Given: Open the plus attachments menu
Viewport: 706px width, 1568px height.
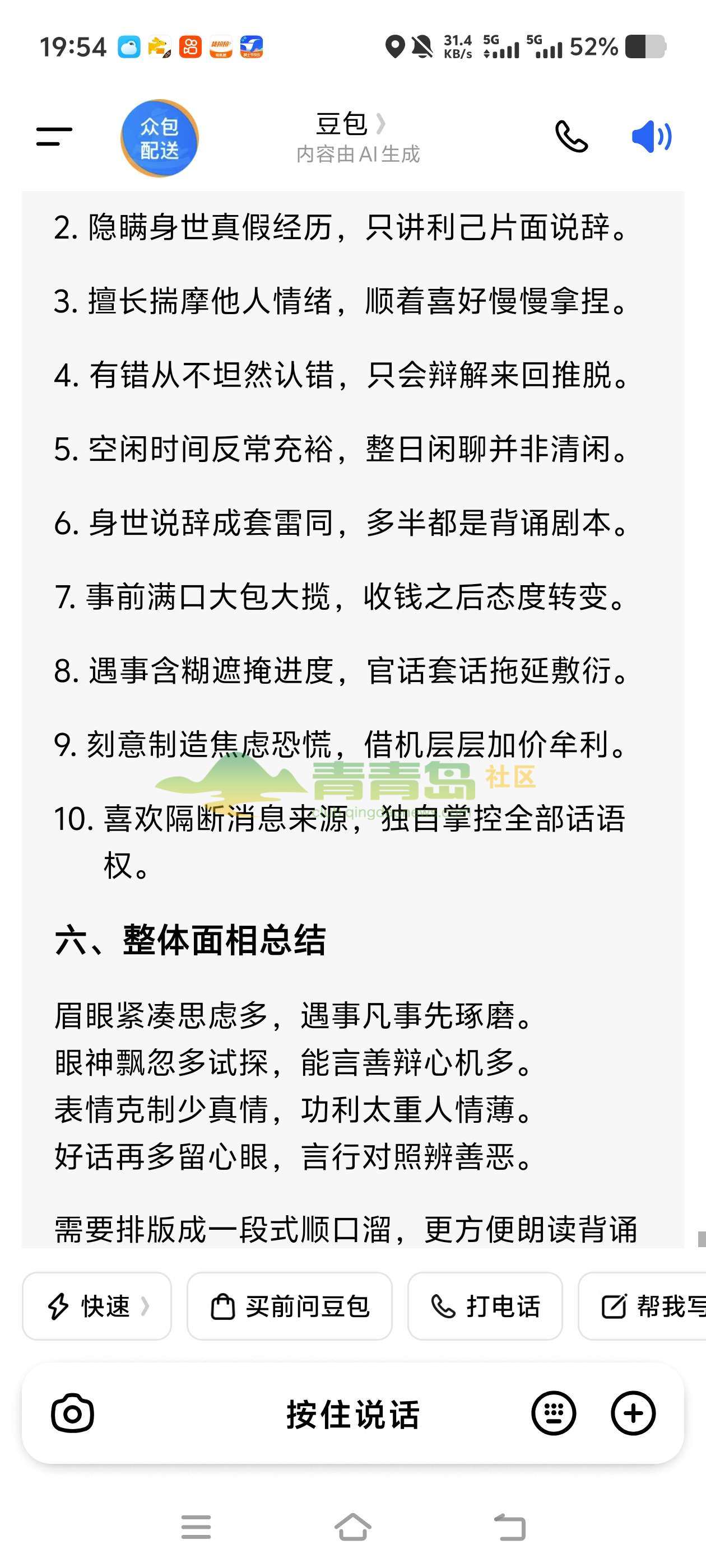Looking at the screenshot, I should (633, 1413).
